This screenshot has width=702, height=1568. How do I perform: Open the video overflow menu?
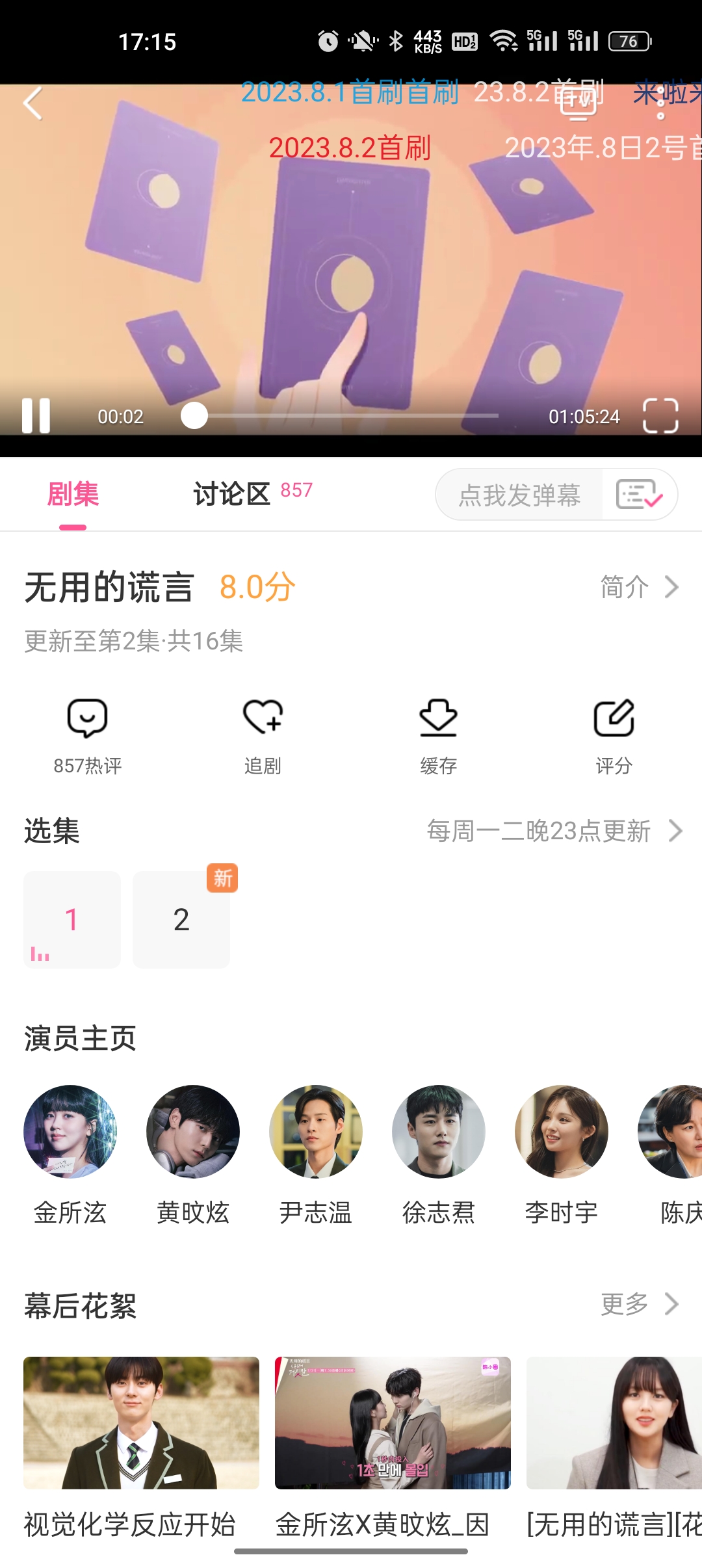click(x=660, y=104)
